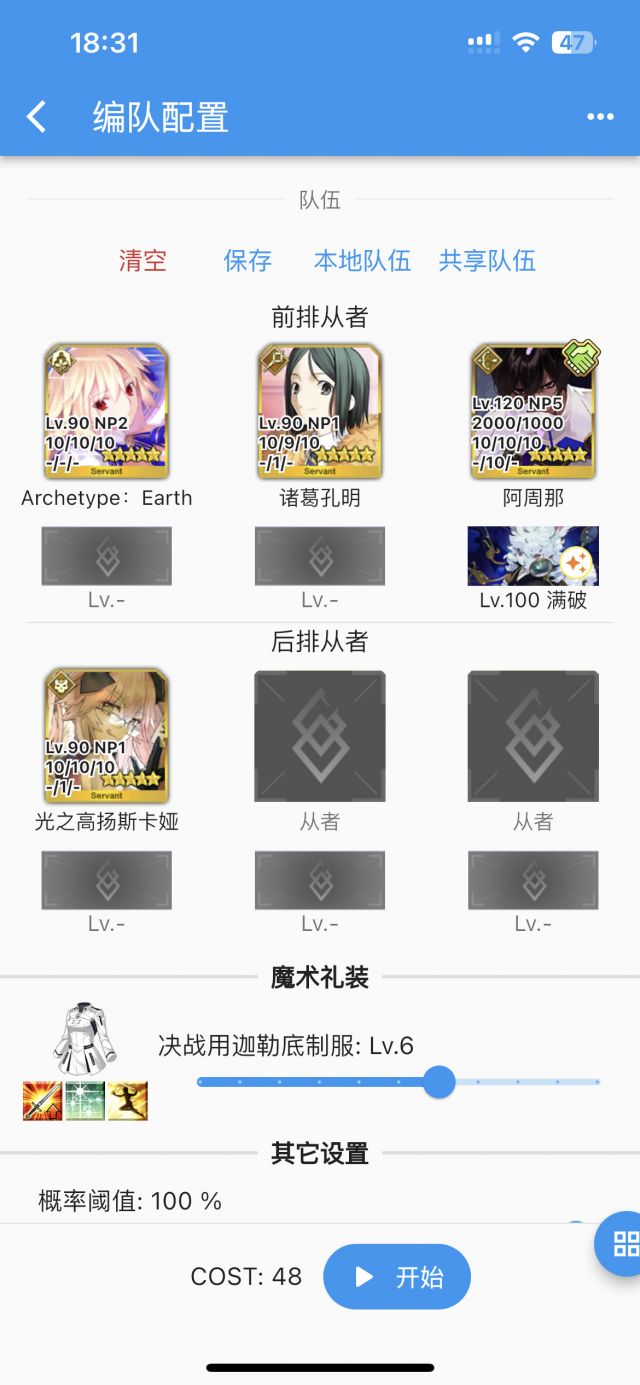Adjust the mystic code level slider
The image size is (640, 1385).
439,1081
